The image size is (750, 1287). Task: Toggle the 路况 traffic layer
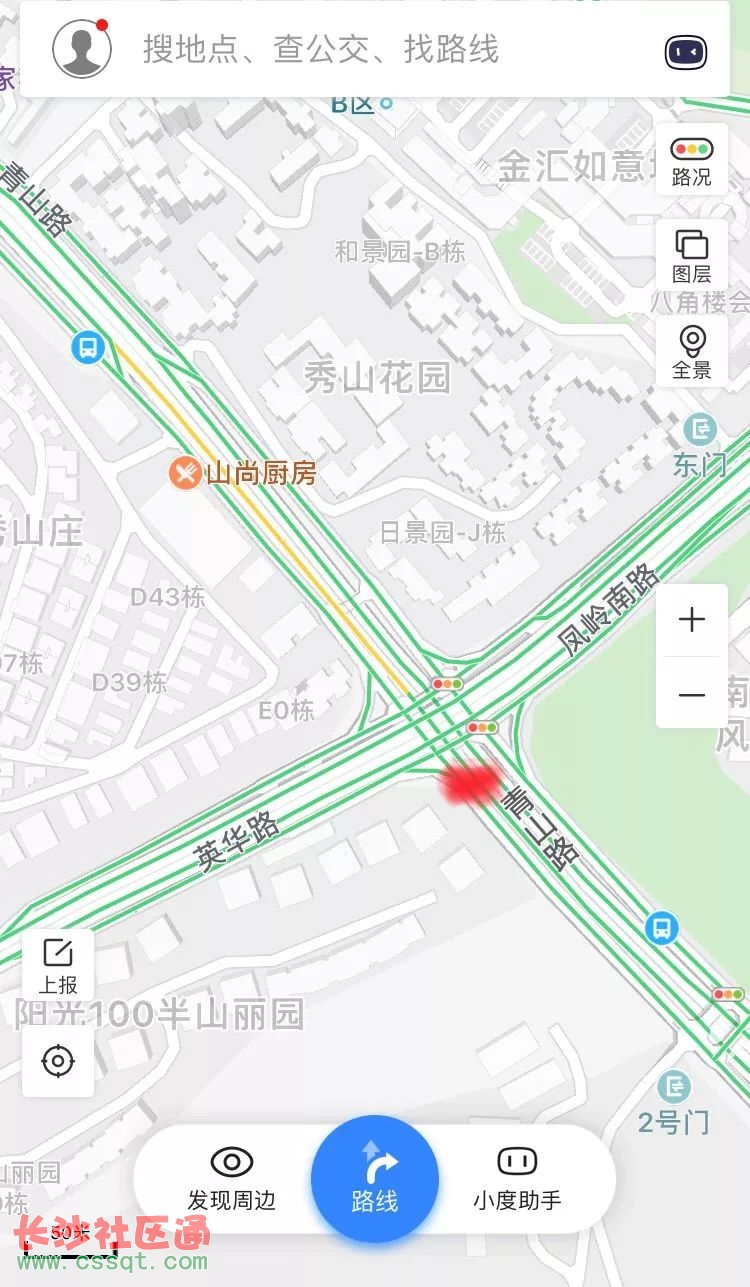point(691,161)
